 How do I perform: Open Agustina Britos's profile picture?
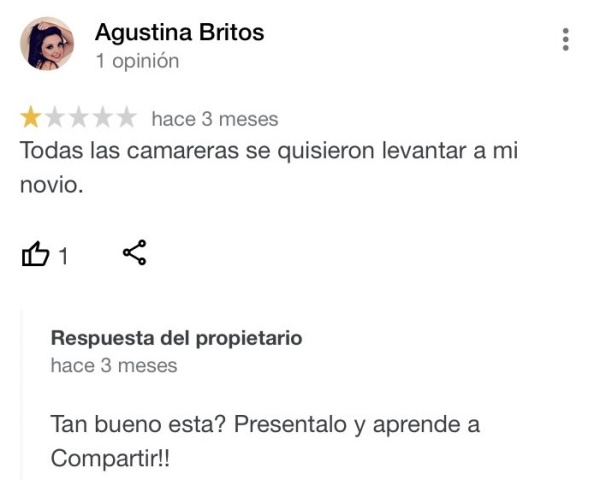coord(46,44)
